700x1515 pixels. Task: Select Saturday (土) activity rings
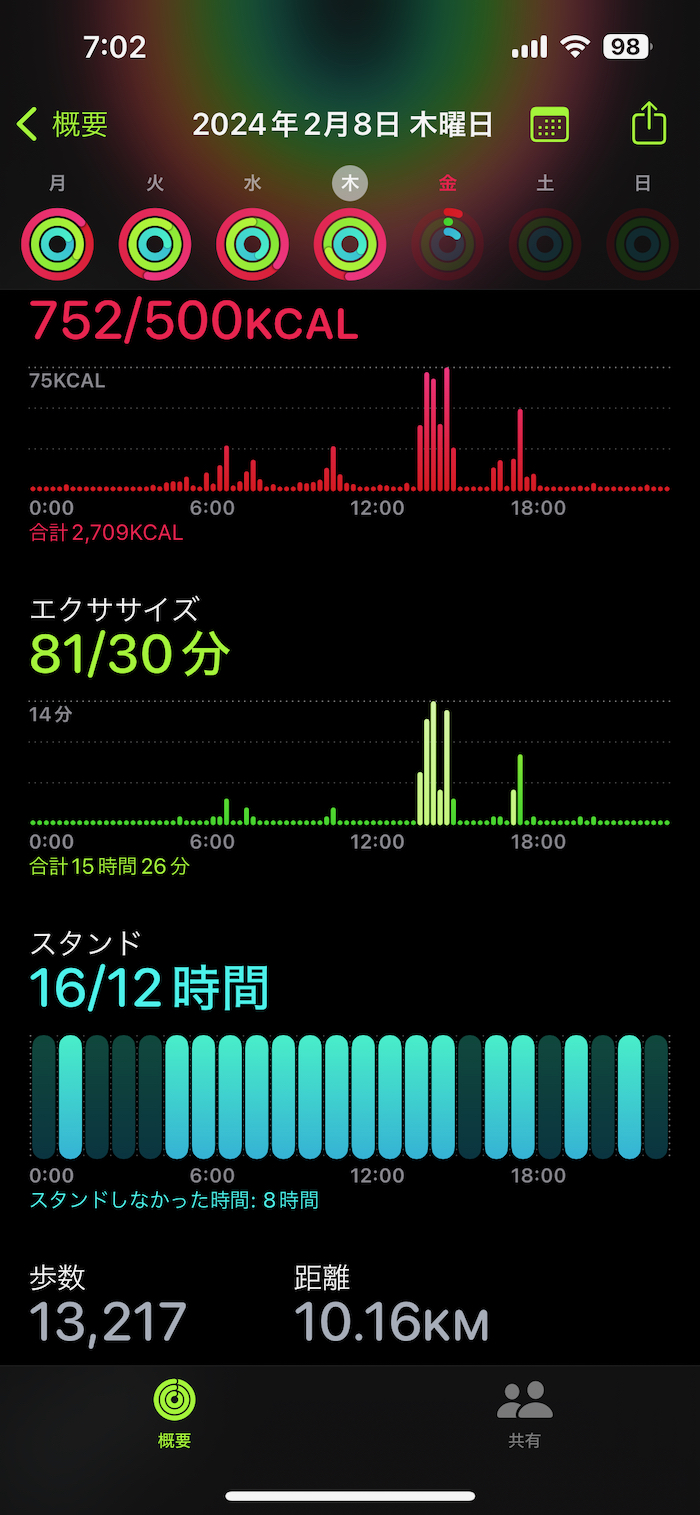[545, 243]
